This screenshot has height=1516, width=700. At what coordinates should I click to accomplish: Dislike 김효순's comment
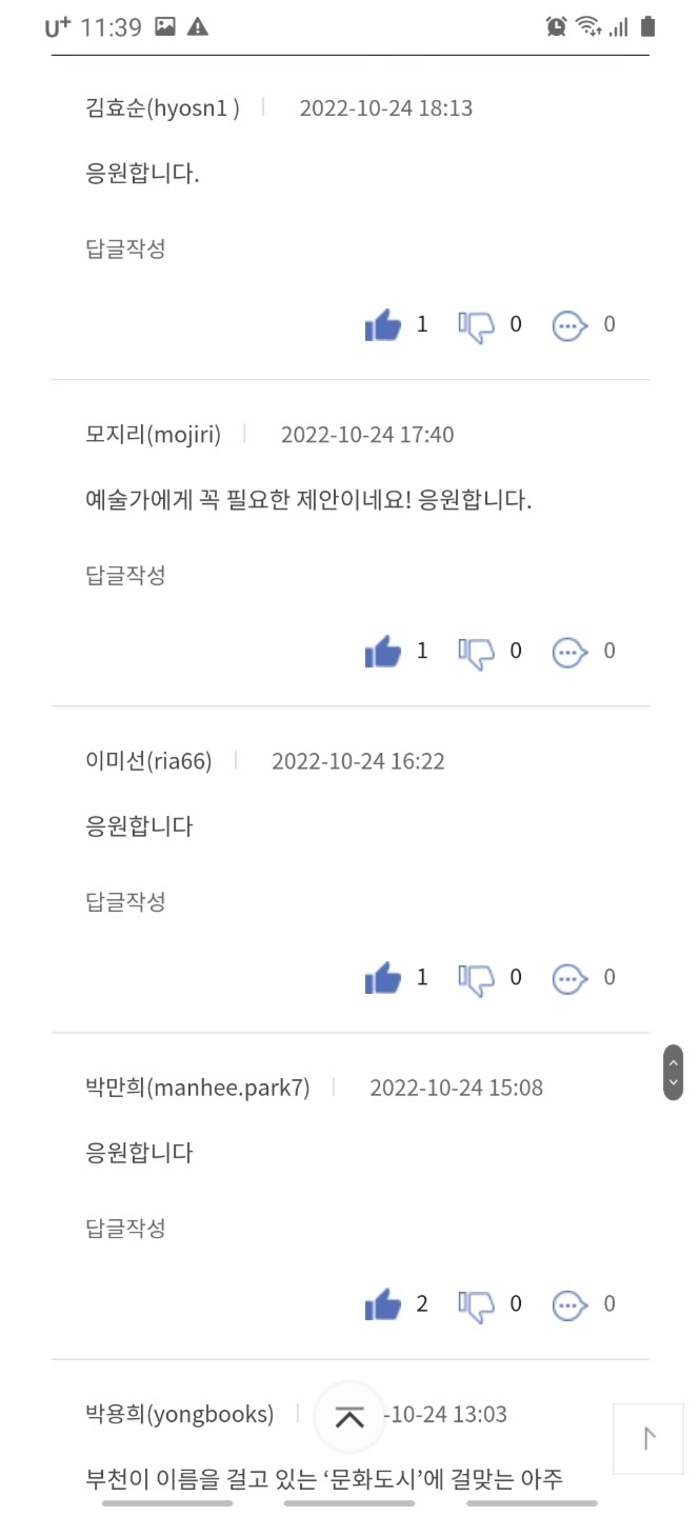(x=476, y=325)
